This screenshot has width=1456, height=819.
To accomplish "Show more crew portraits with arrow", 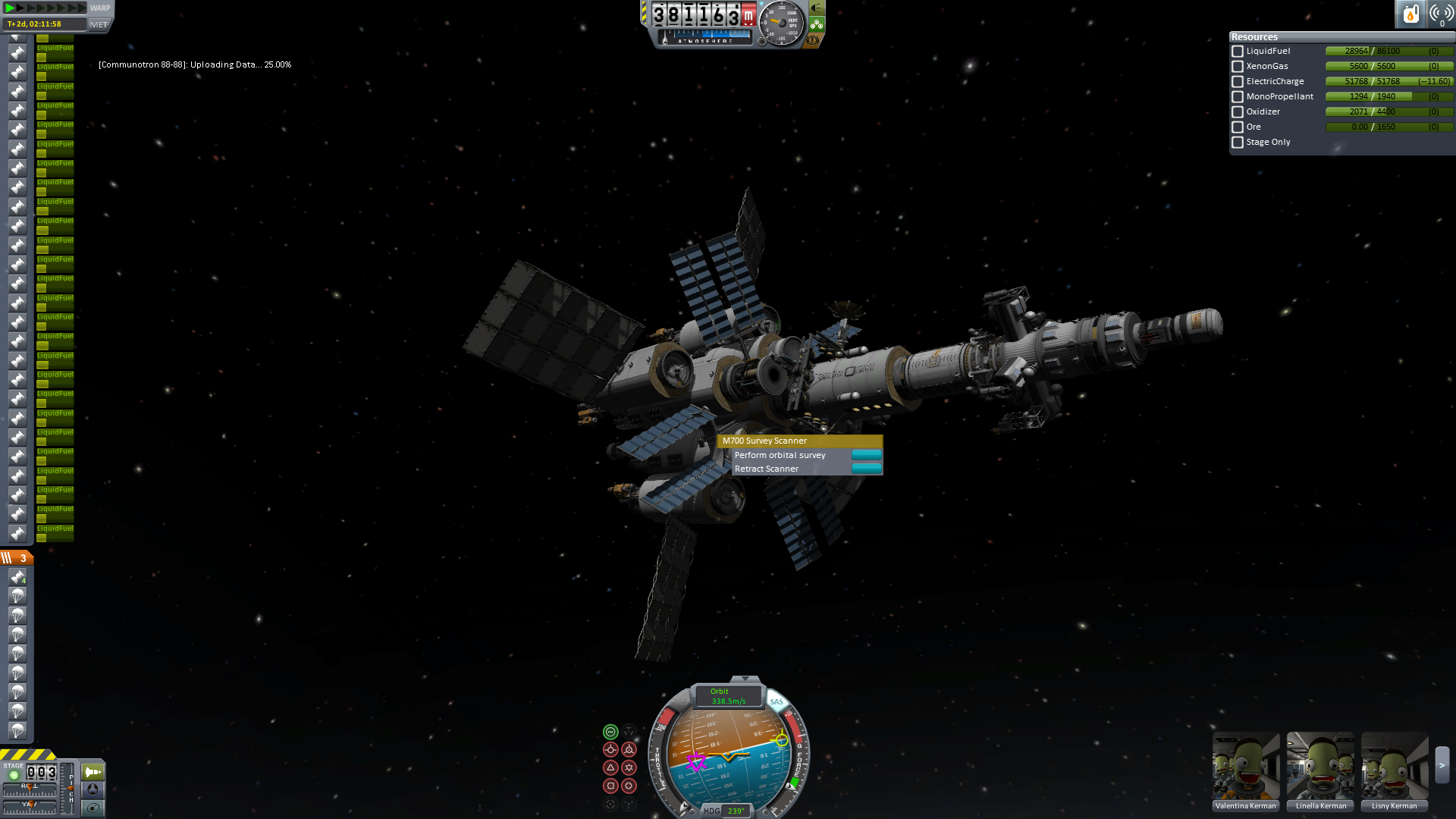I will (1442, 766).
